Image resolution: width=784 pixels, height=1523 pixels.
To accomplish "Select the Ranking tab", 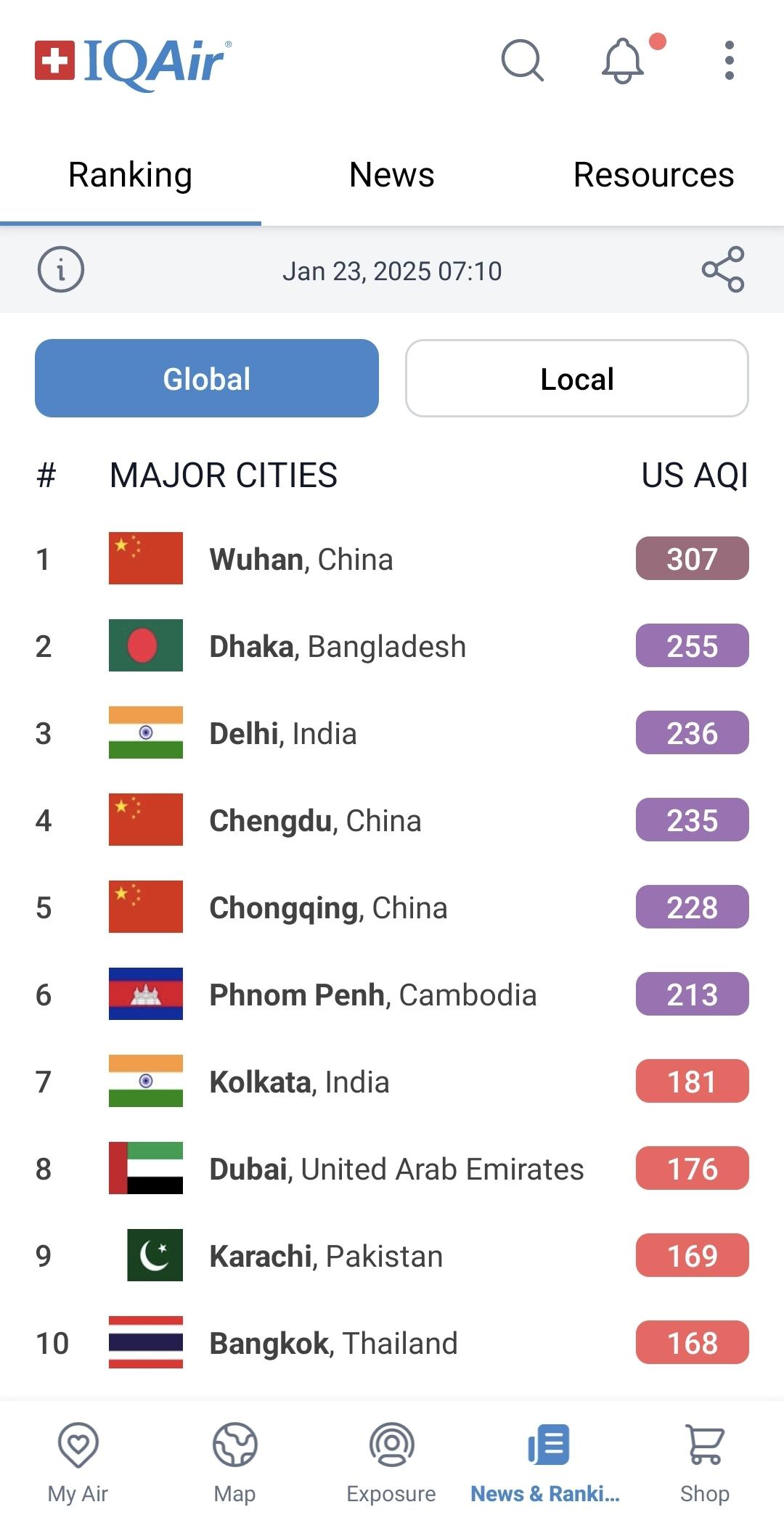I will pyautogui.click(x=131, y=175).
